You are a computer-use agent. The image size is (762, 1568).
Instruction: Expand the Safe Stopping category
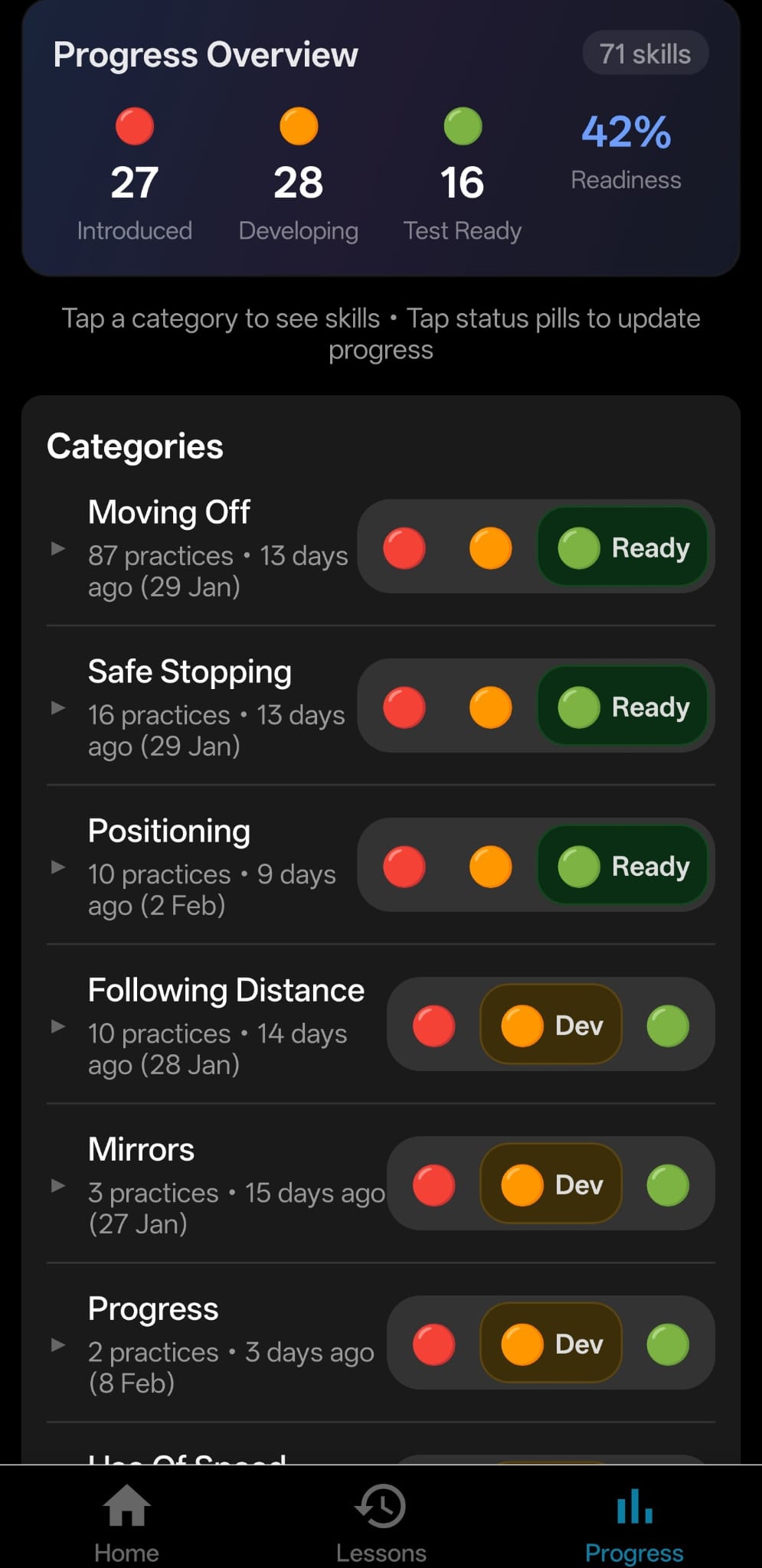(58, 706)
